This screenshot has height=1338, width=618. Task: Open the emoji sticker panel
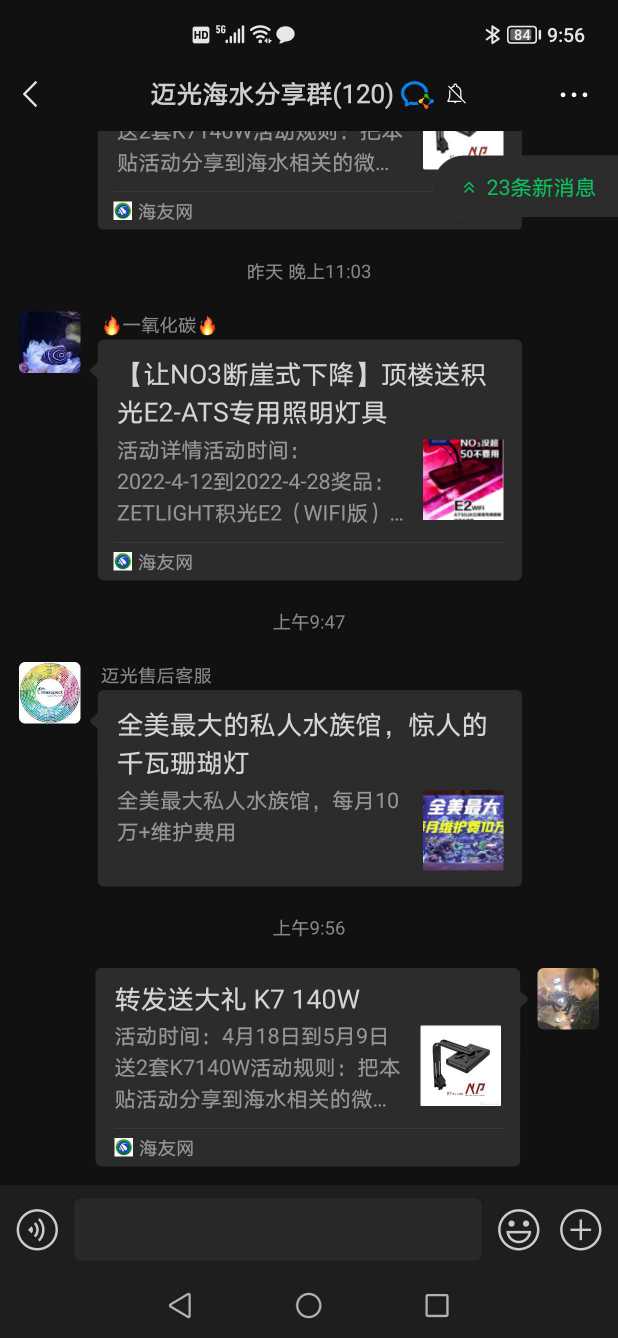click(x=519, y=1229)
